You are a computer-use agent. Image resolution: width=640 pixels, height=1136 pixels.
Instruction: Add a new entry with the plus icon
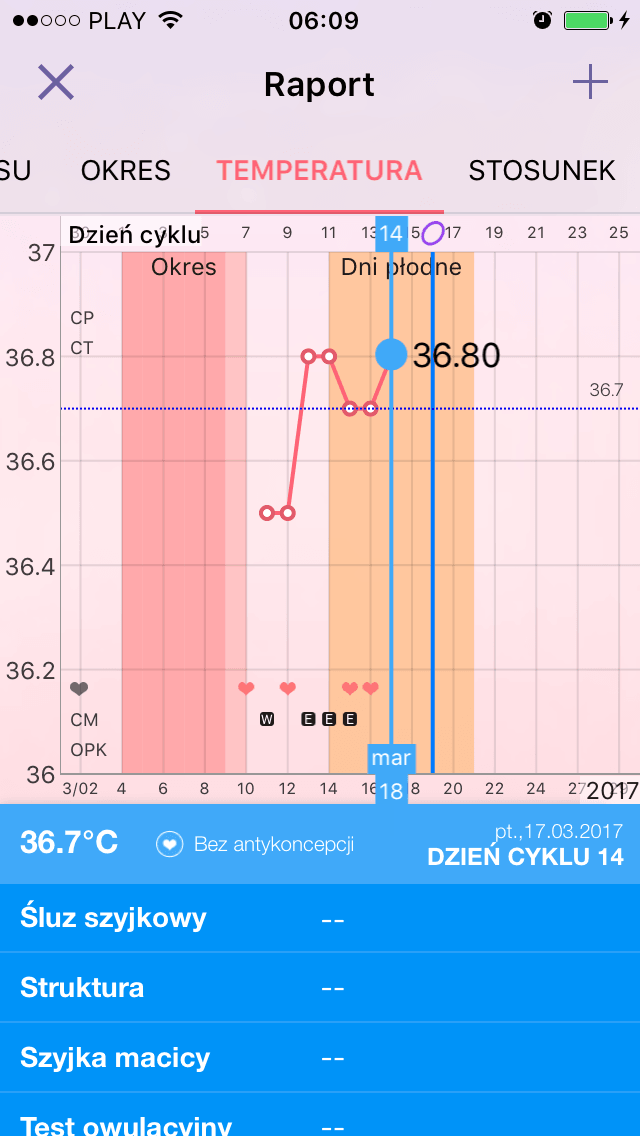(590, 82)
